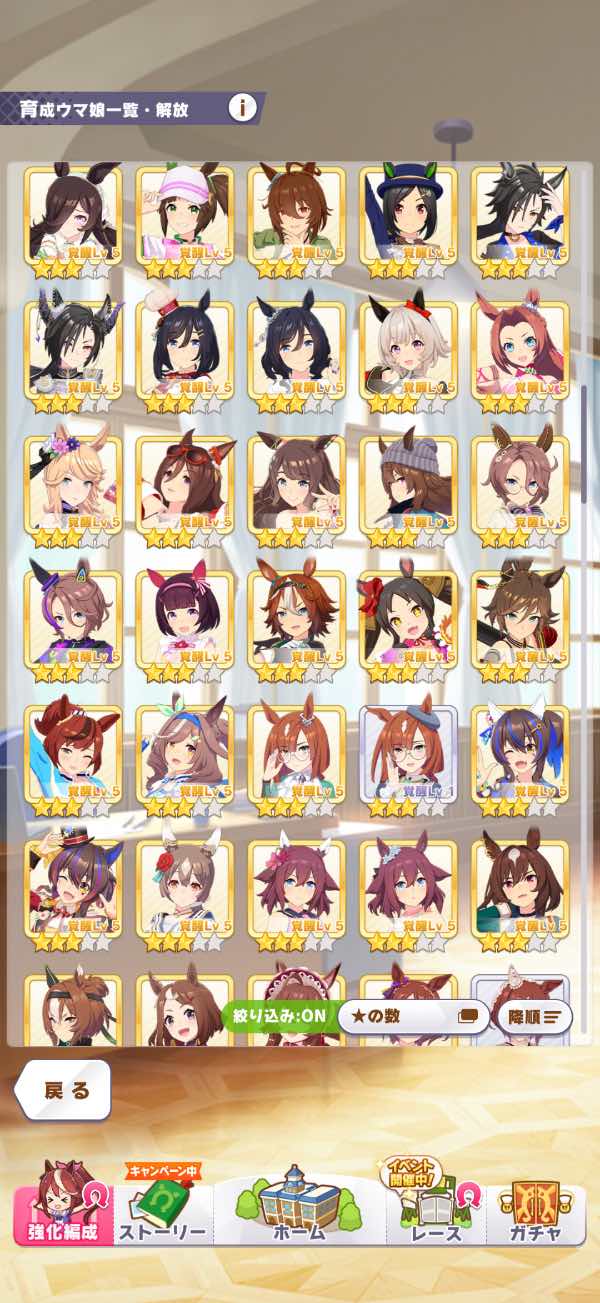600x1303 pixels.
Task: Open the ストーリー tab
Action: (163, 1212)
